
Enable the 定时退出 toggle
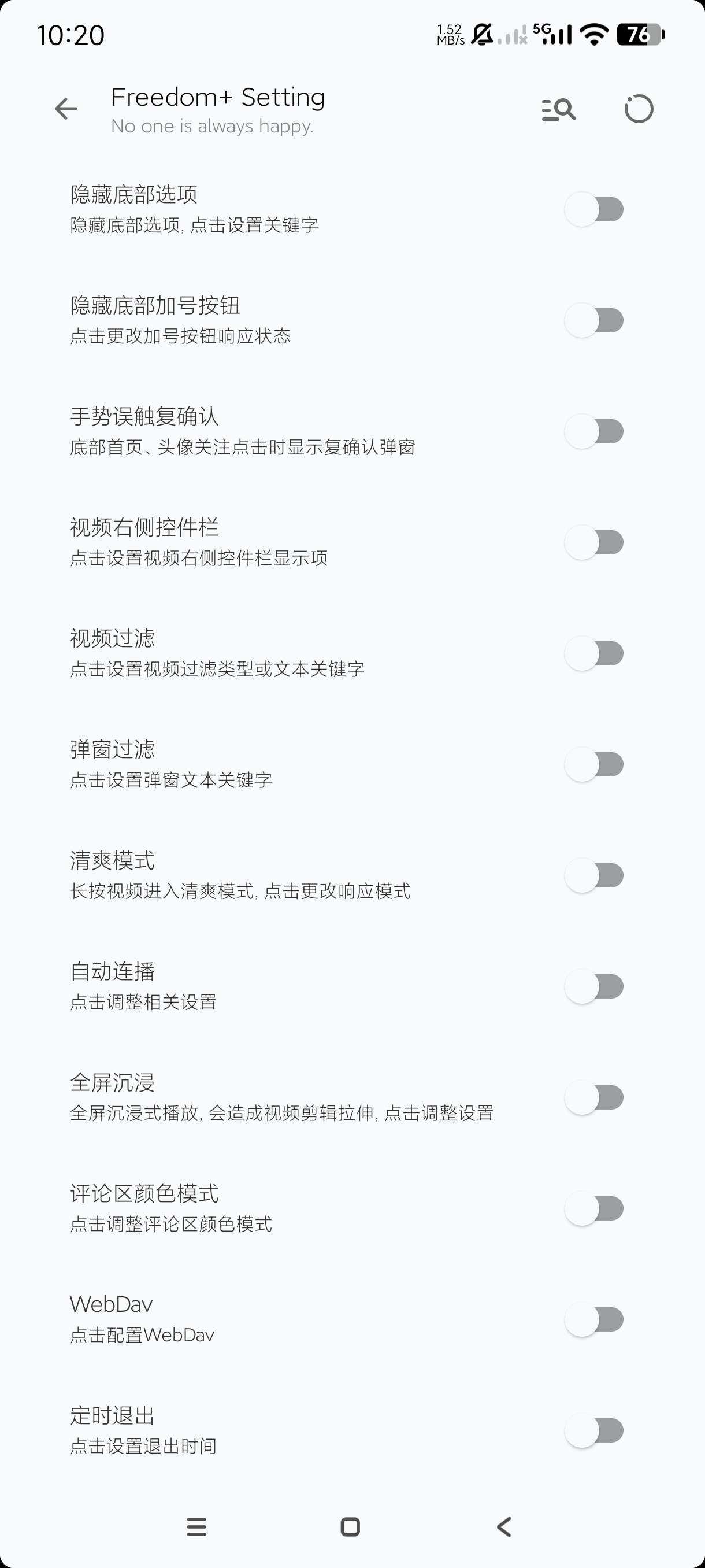tap(594, 1430)
